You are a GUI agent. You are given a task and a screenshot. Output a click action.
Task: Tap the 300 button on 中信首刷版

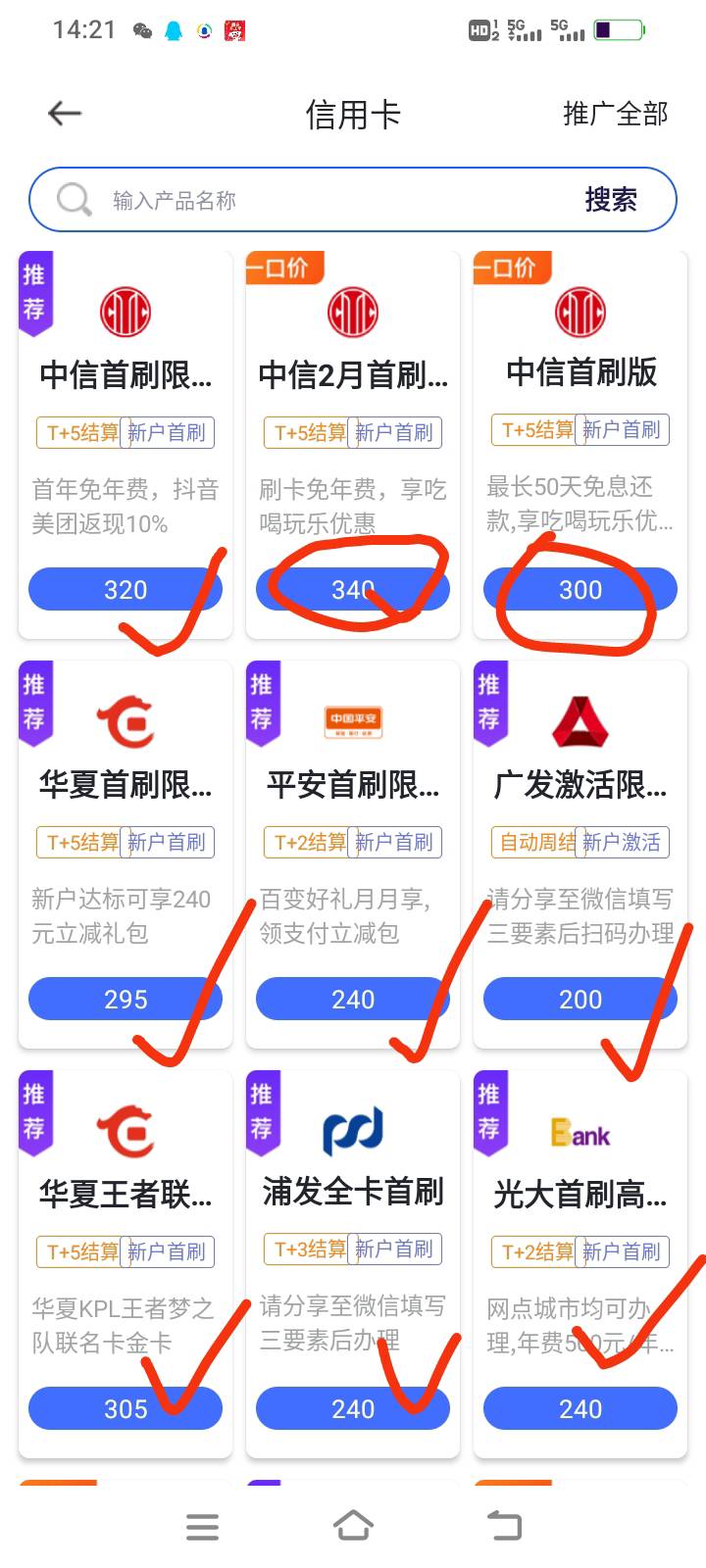click(x=580, y=590)
